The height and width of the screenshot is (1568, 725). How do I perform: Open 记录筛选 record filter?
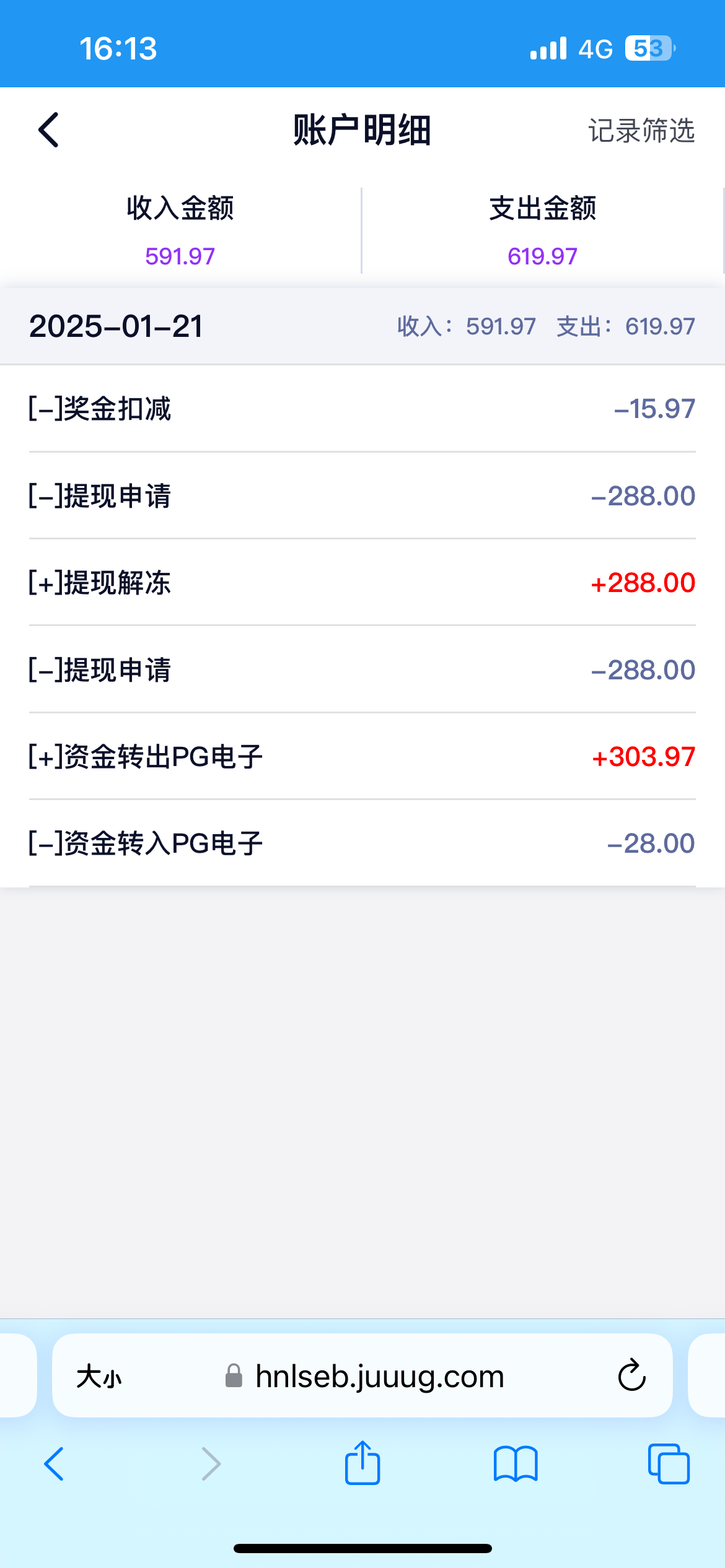click(641, 131)
